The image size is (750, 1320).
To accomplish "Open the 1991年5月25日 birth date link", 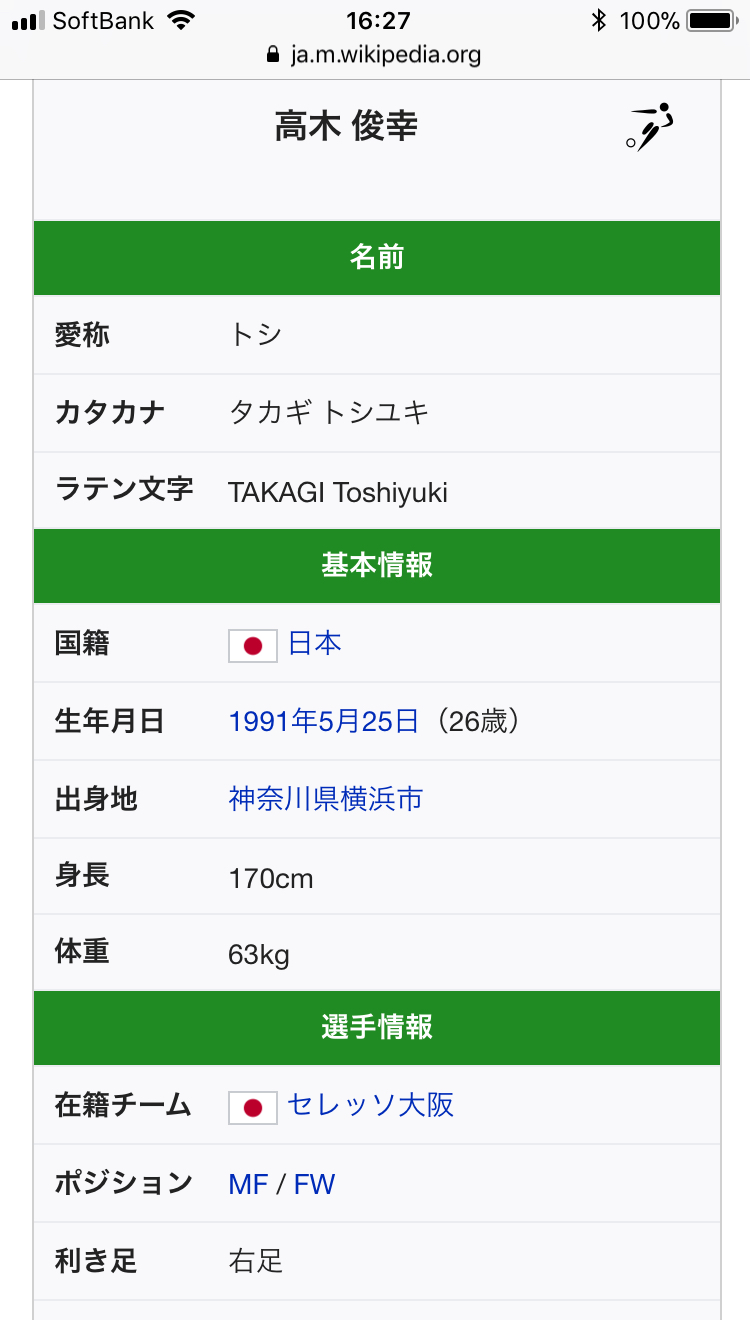I will click(323, 721).
